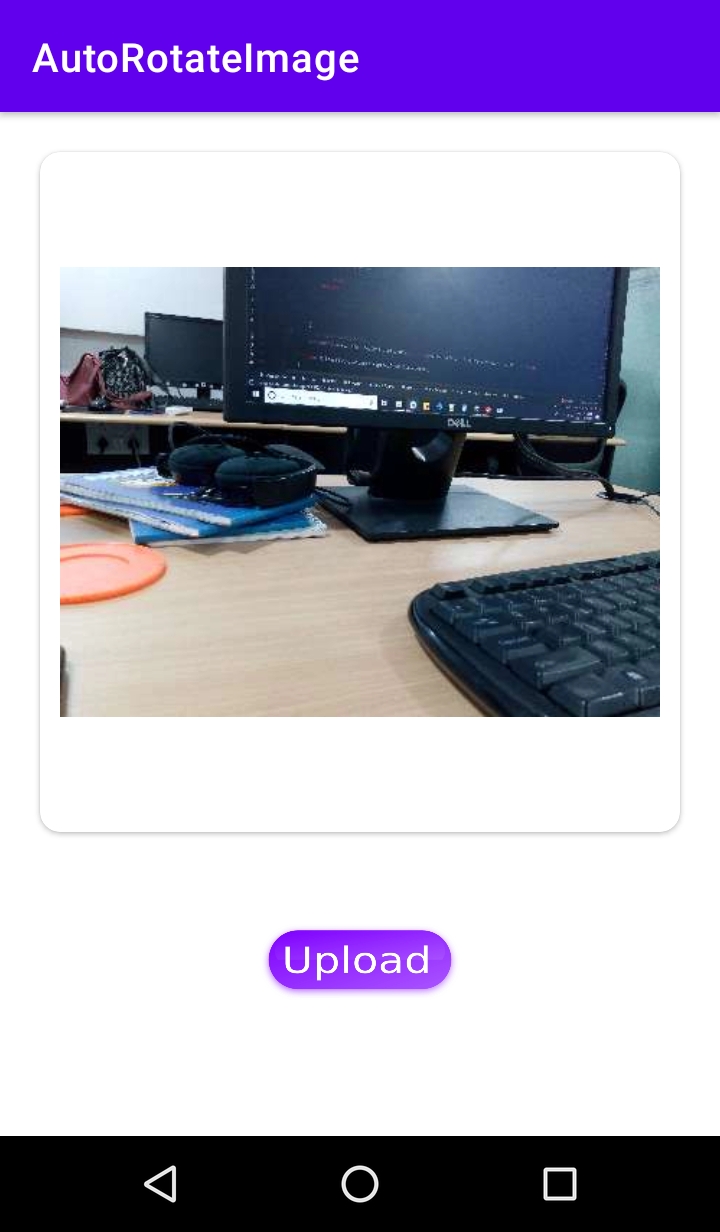720x1232 pixels.
Task: Tap the circular Home navigation button
Action: 360,1184
